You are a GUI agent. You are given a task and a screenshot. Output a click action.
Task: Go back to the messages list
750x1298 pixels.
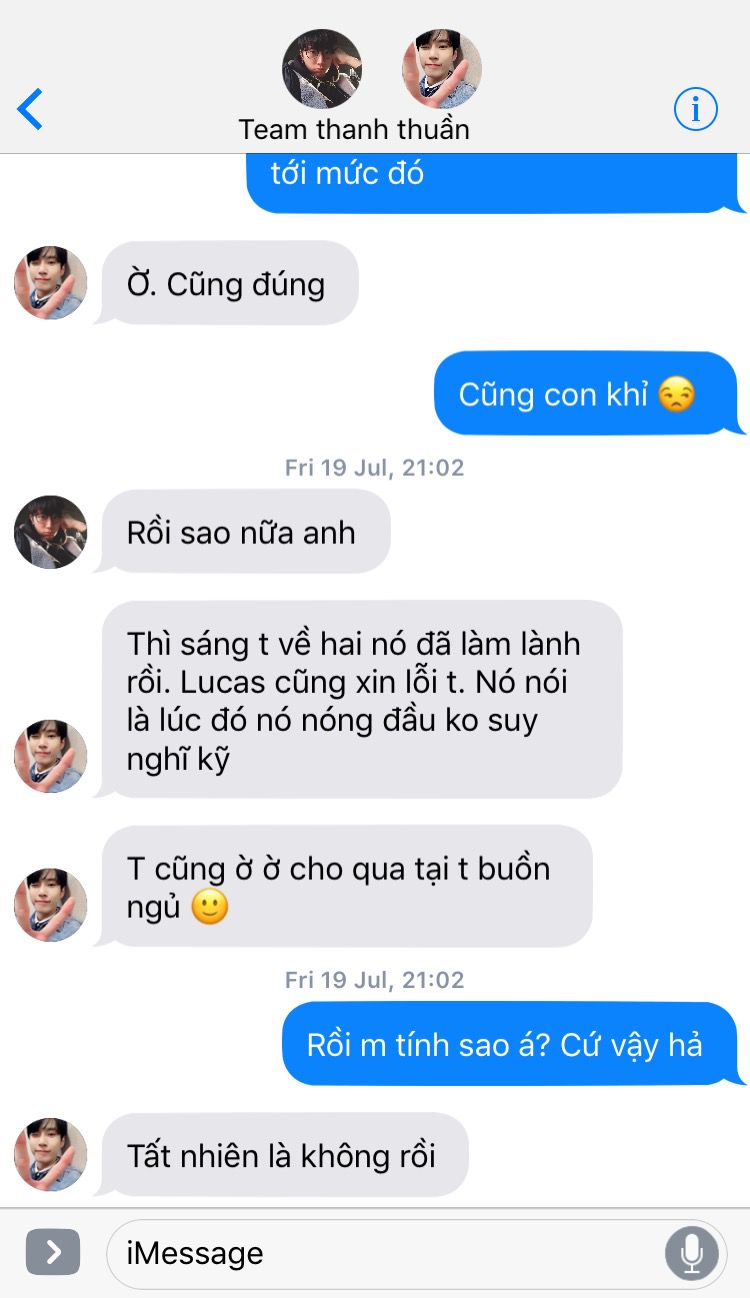pos(30,109)
